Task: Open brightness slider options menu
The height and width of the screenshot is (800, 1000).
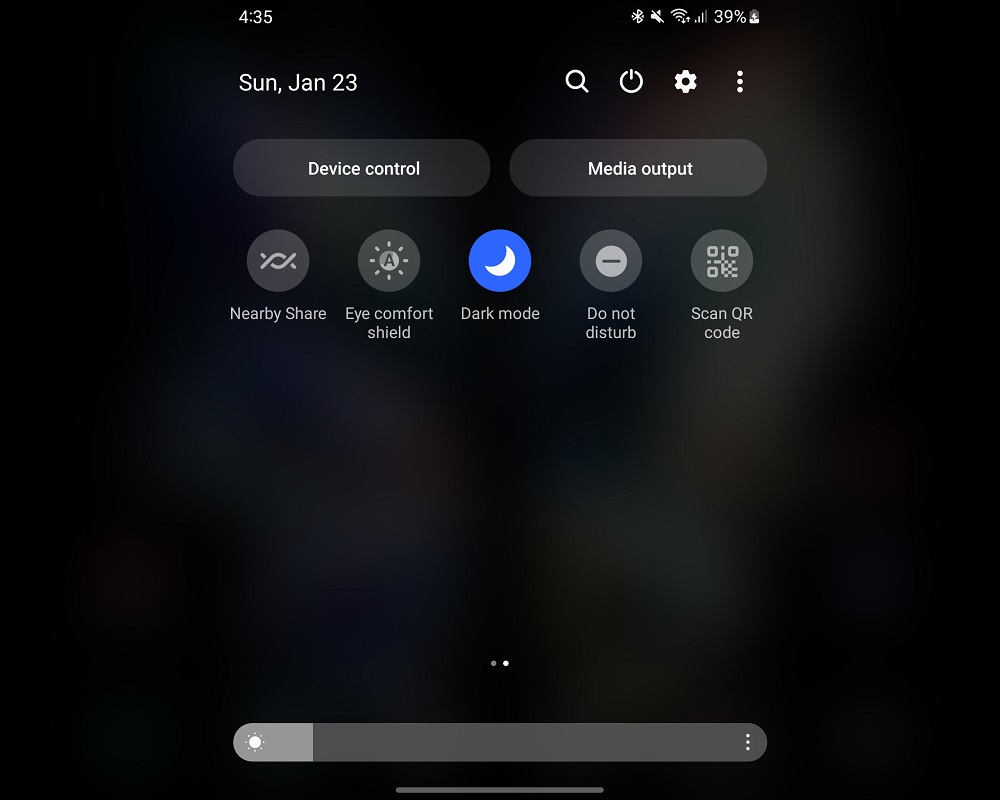Action: pos(747,742)
